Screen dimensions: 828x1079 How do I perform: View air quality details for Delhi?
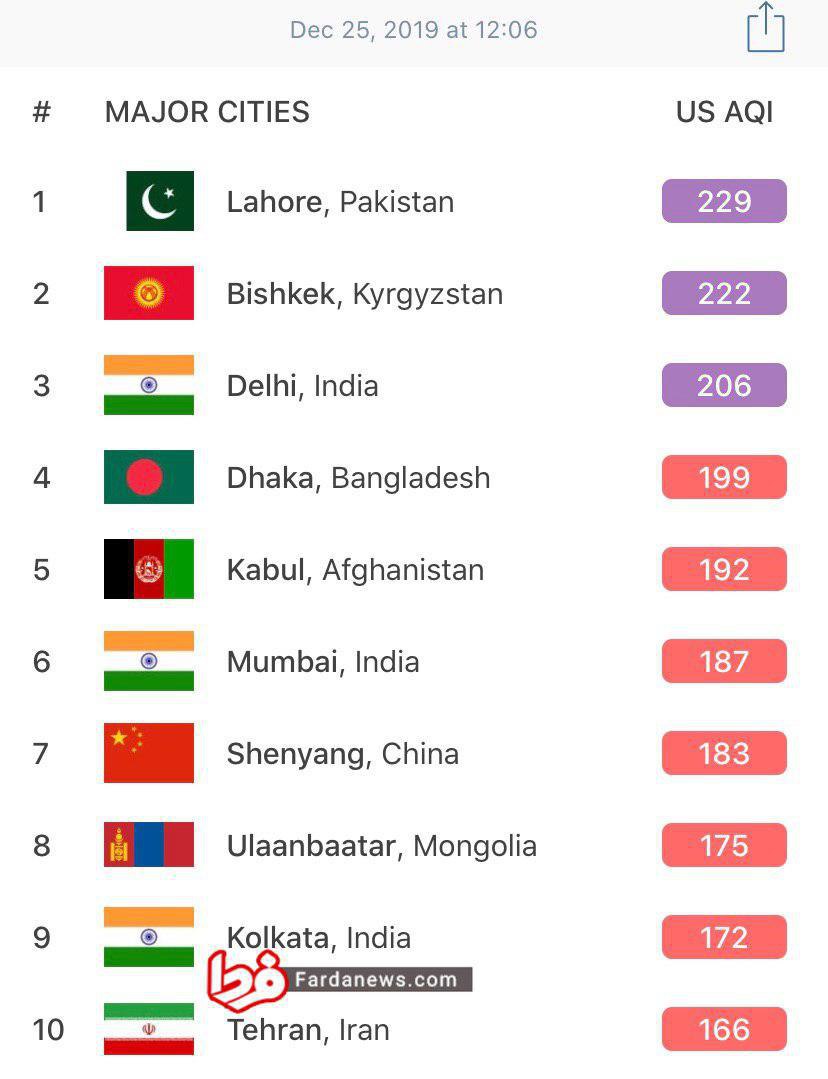coord(302,386)
